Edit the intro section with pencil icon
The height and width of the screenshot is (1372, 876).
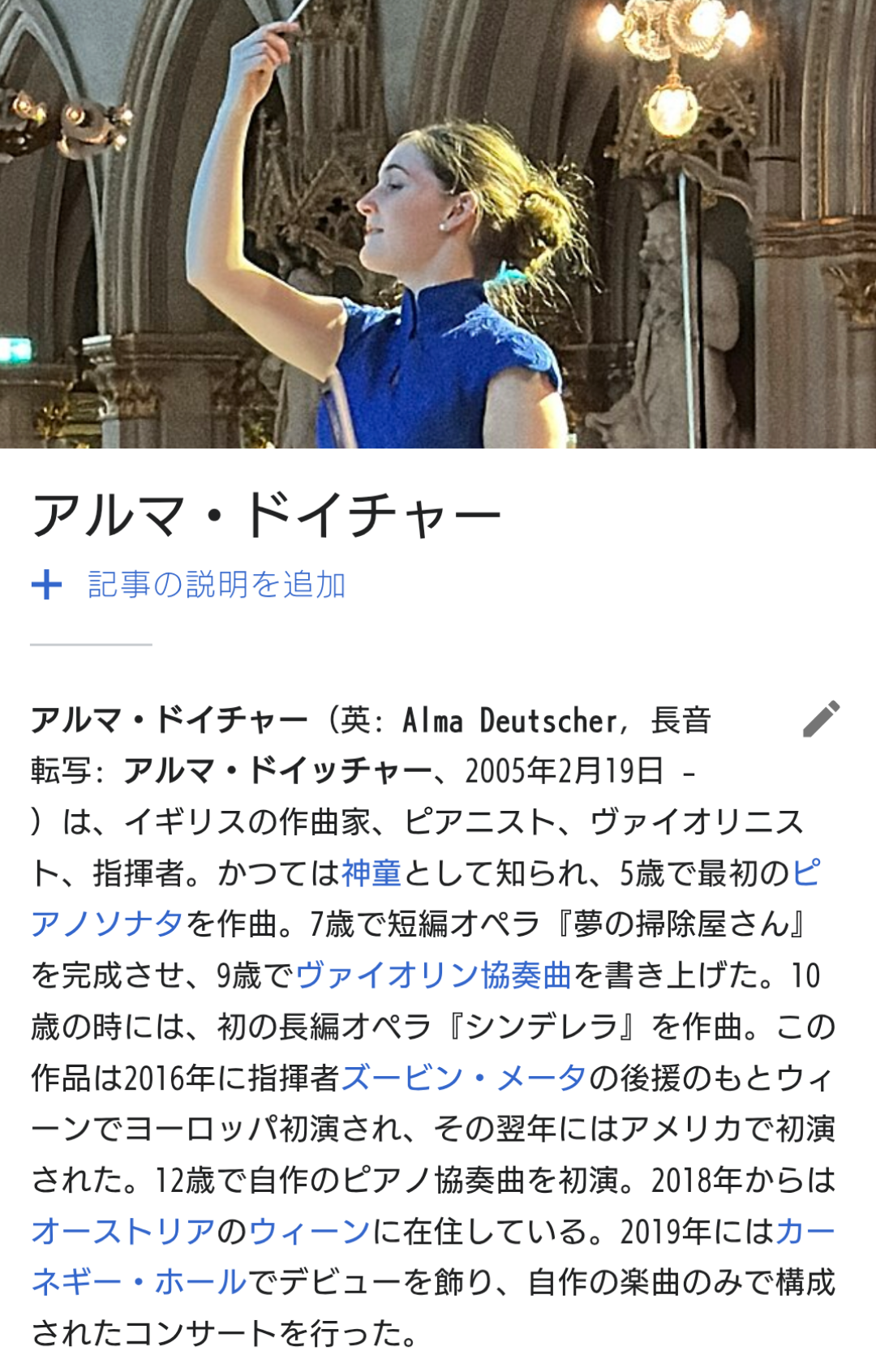(x=821, y=718)
